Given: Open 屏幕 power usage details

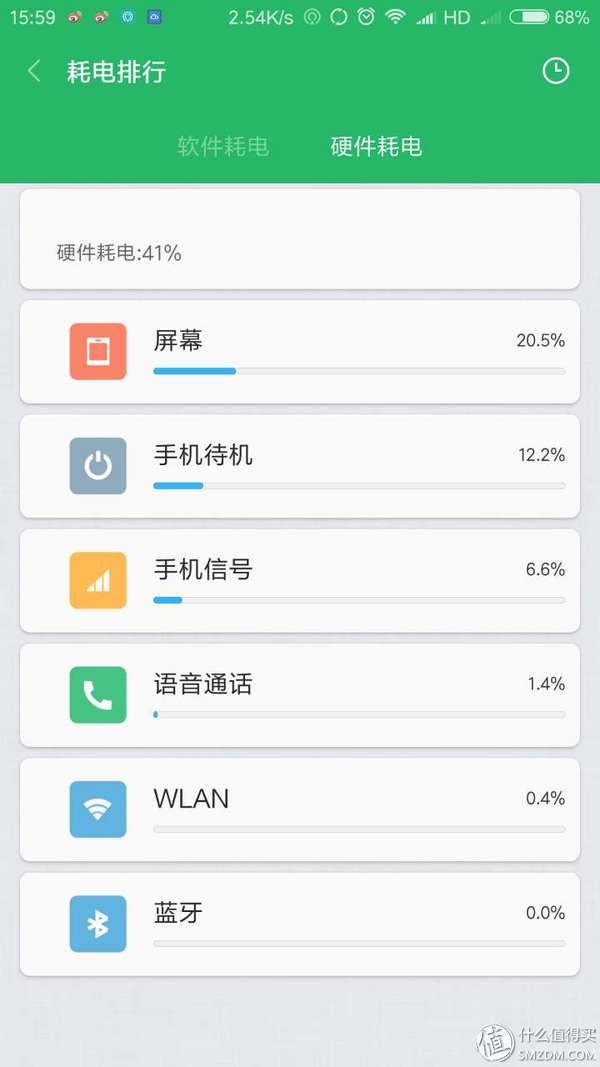Looking at the screenshot, I should click(300, 352).
